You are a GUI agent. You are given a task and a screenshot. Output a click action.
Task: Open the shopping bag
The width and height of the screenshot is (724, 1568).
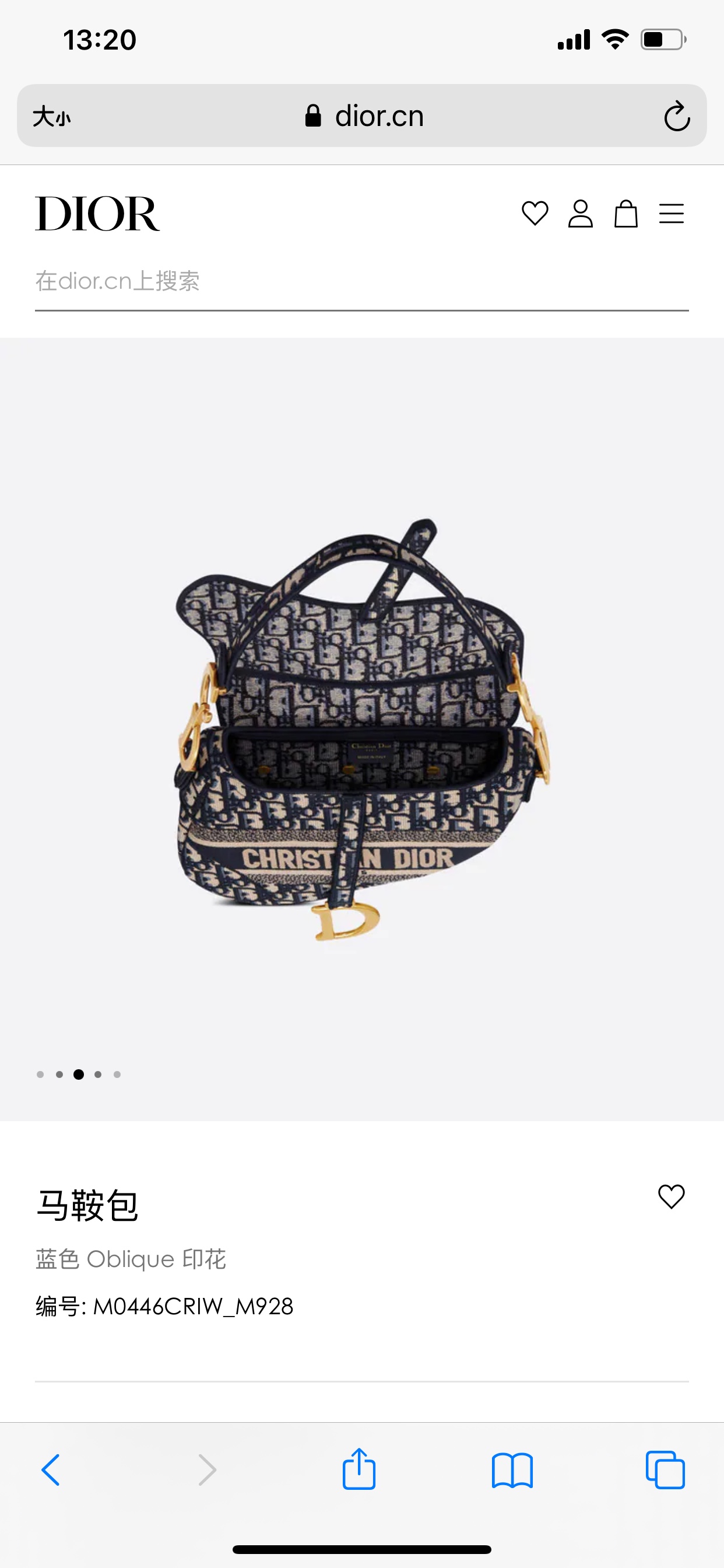click(x=625, y=213)
